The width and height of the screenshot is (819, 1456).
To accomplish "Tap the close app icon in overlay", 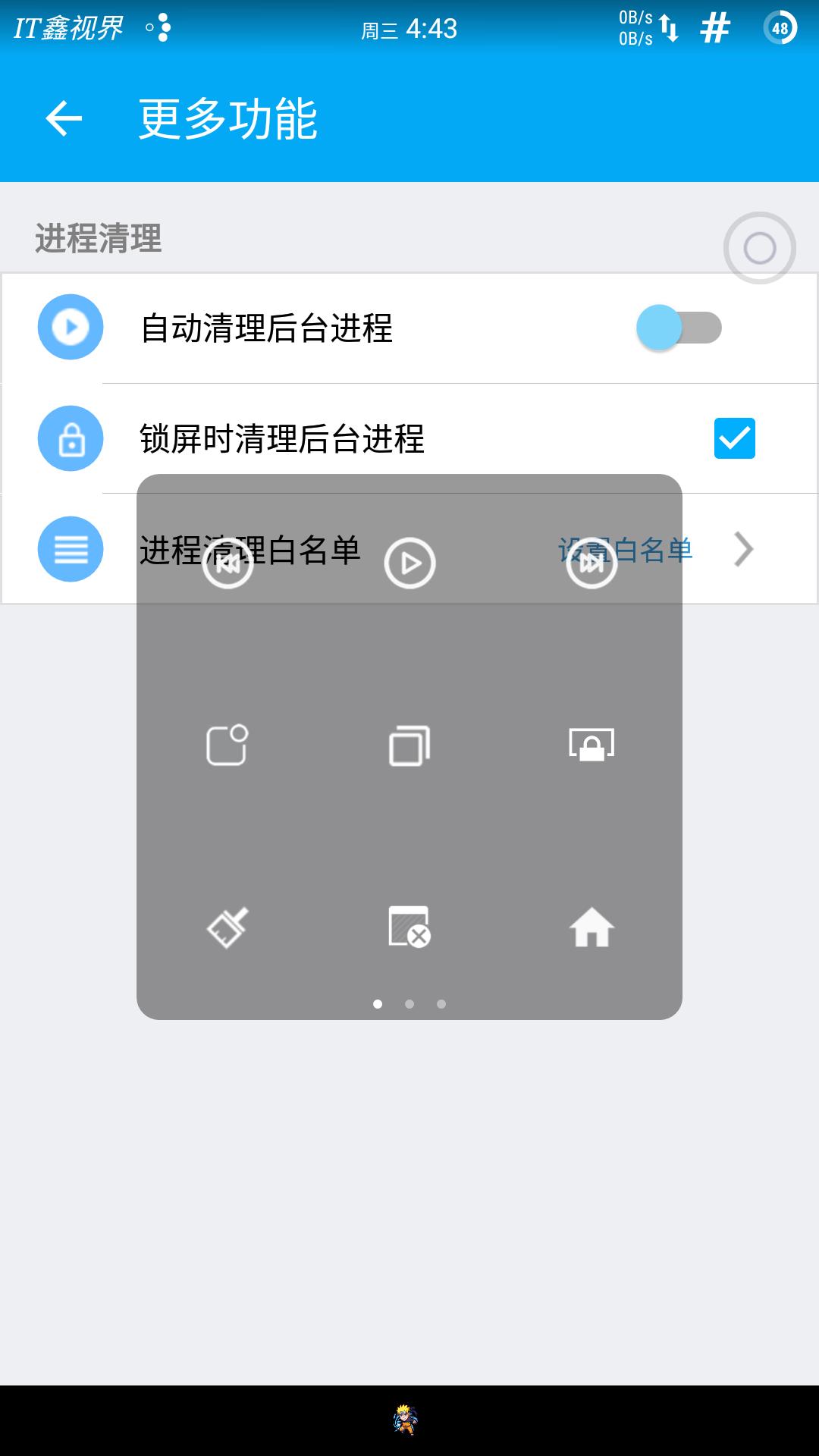I will pyautogui.click(x=409, y=929).
